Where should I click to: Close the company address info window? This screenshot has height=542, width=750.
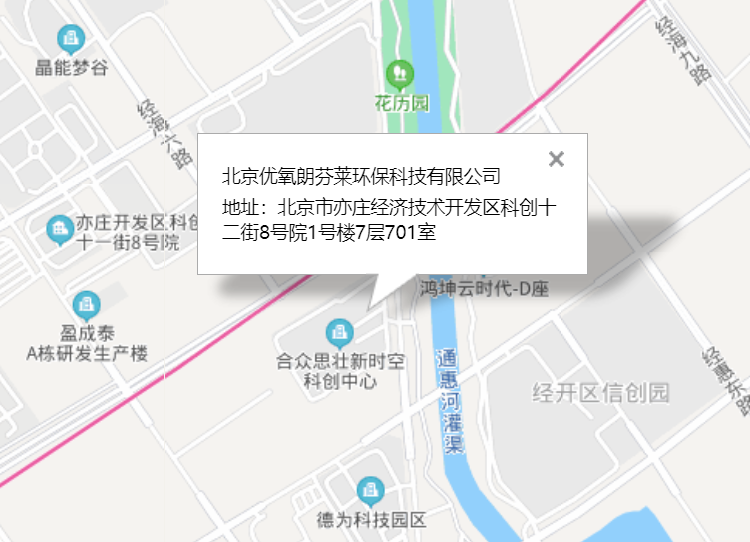point(557,159)
